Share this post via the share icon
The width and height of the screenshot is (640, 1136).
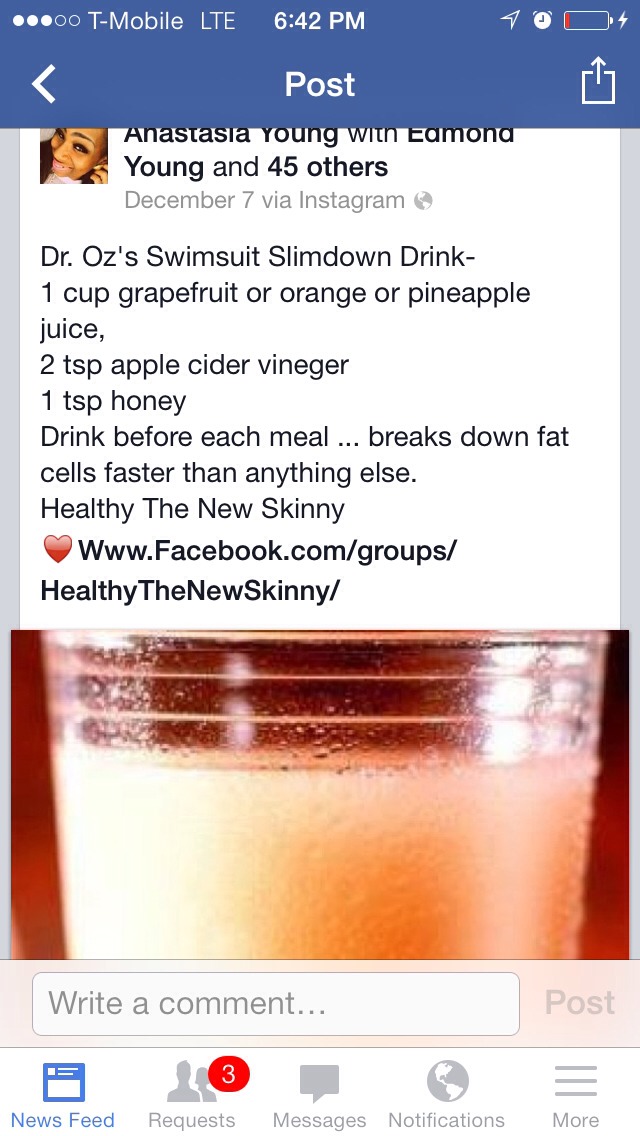[598, 81]
